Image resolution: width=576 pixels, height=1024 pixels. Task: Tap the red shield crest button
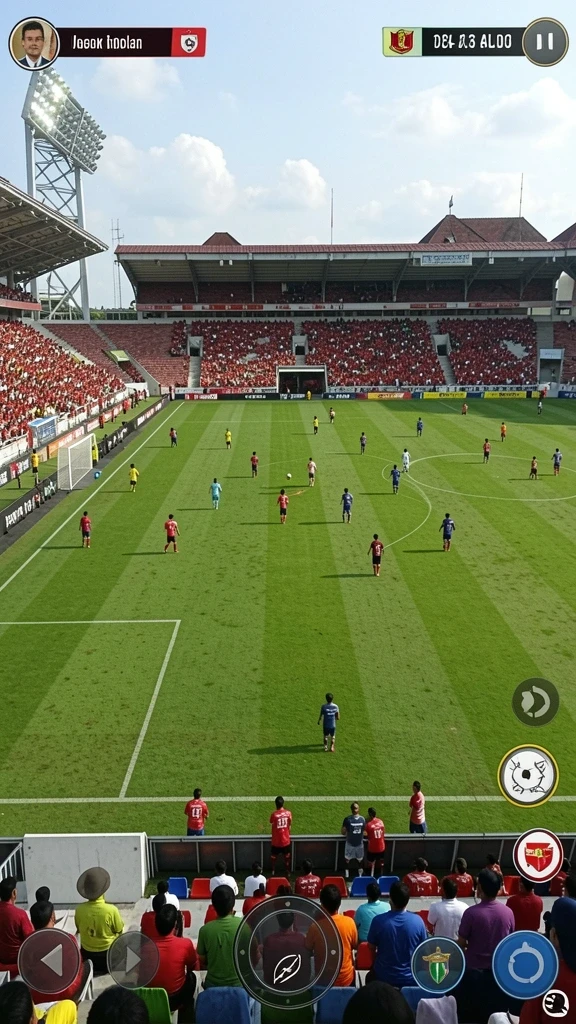[538, 856]
